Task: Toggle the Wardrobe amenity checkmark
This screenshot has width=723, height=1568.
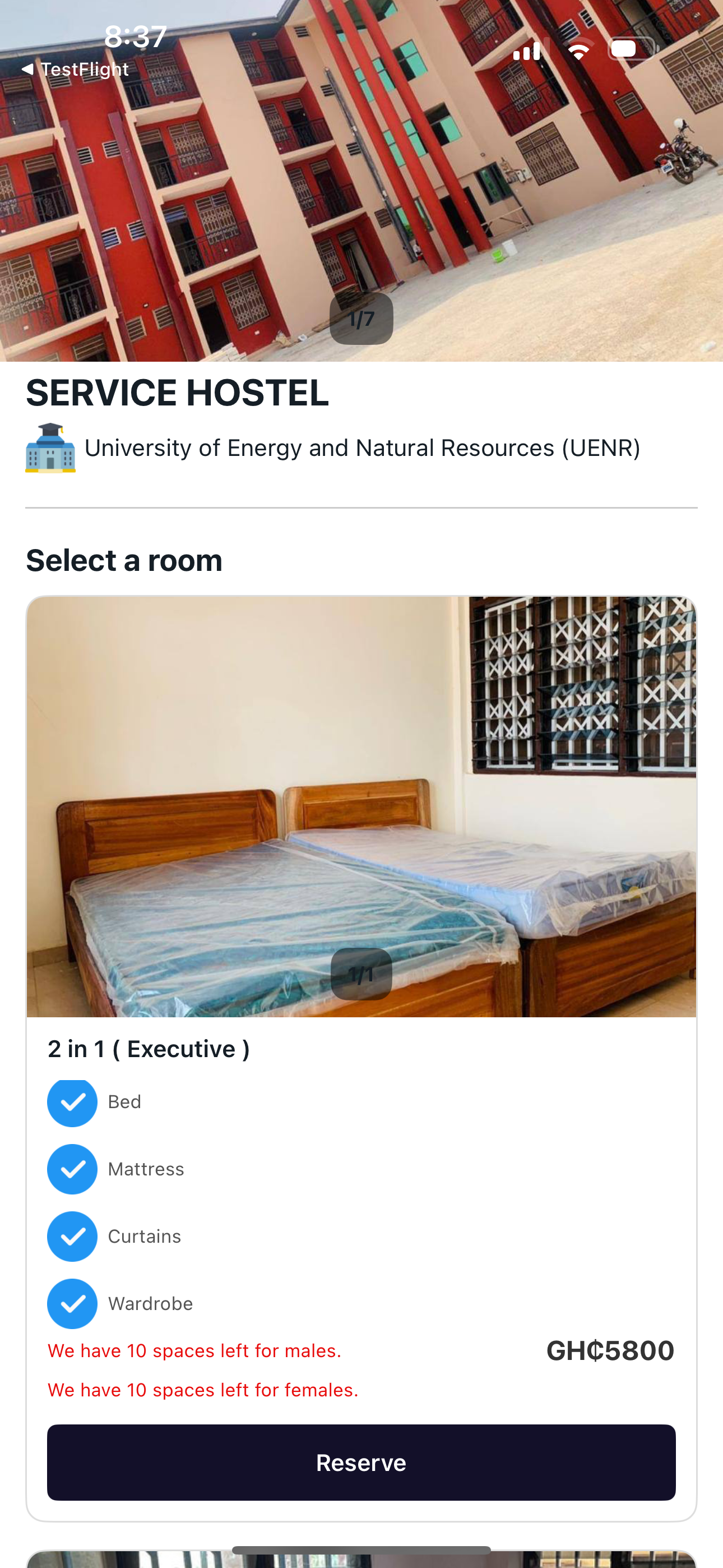Action: coord(72,1303)
